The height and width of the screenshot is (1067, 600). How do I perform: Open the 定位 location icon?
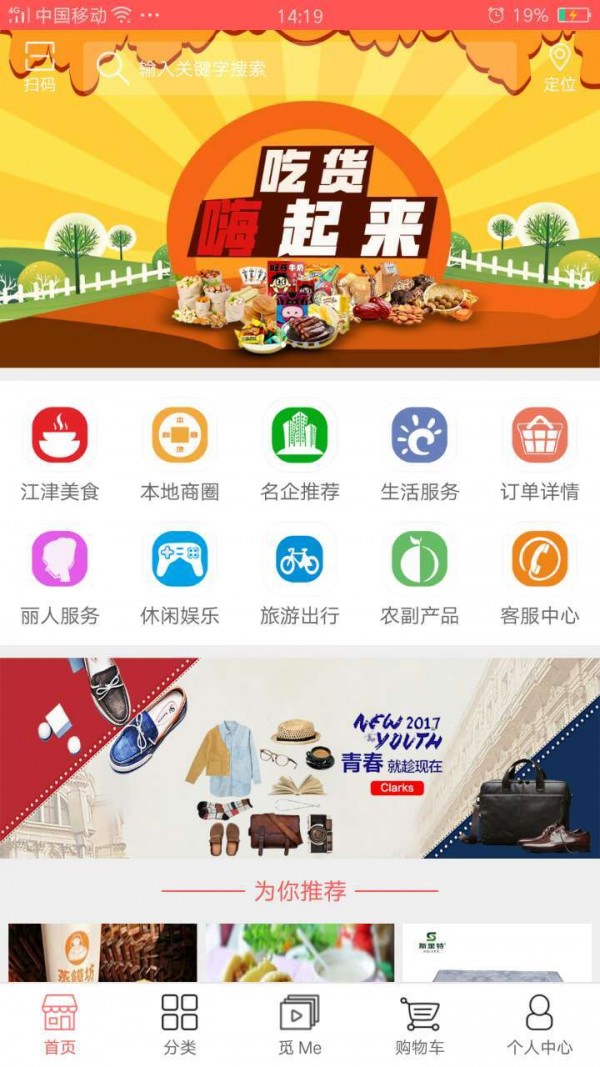(560, 66)
